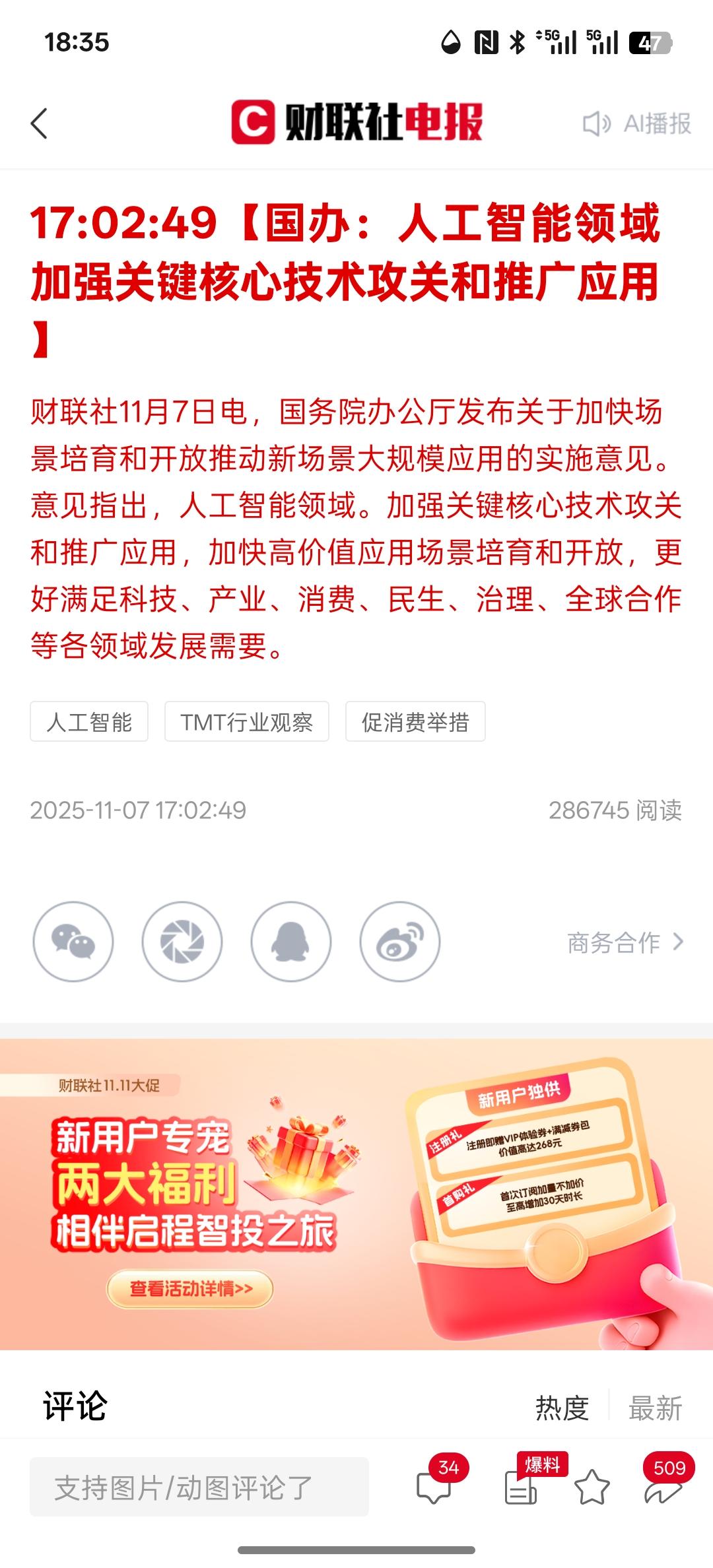Select the TMT行业观察 tag

[x=247, y=721]
